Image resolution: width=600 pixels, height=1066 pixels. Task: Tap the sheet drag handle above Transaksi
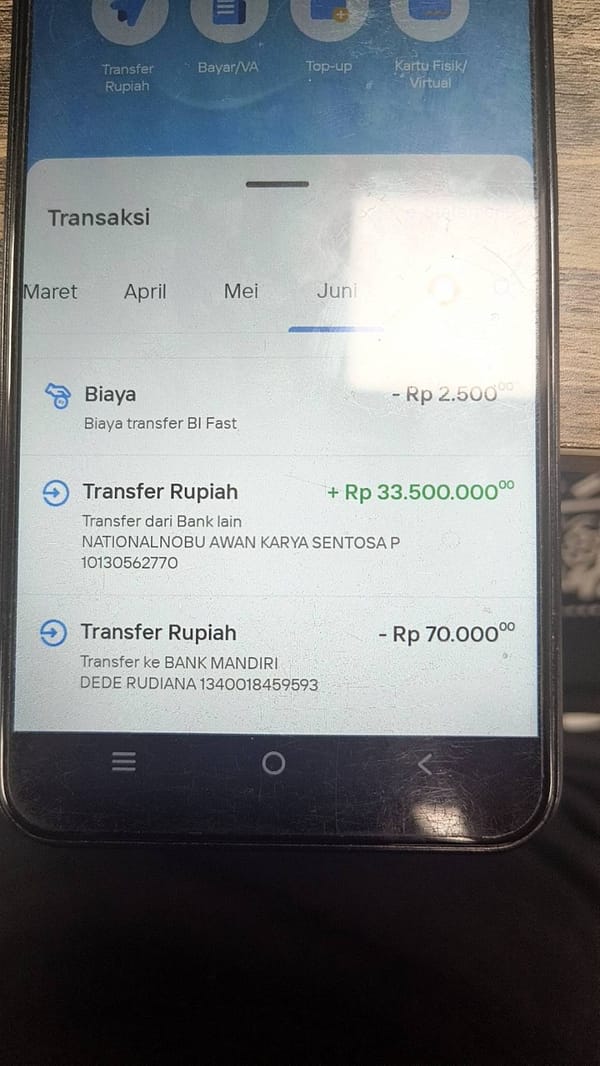(x=277, y=184)
